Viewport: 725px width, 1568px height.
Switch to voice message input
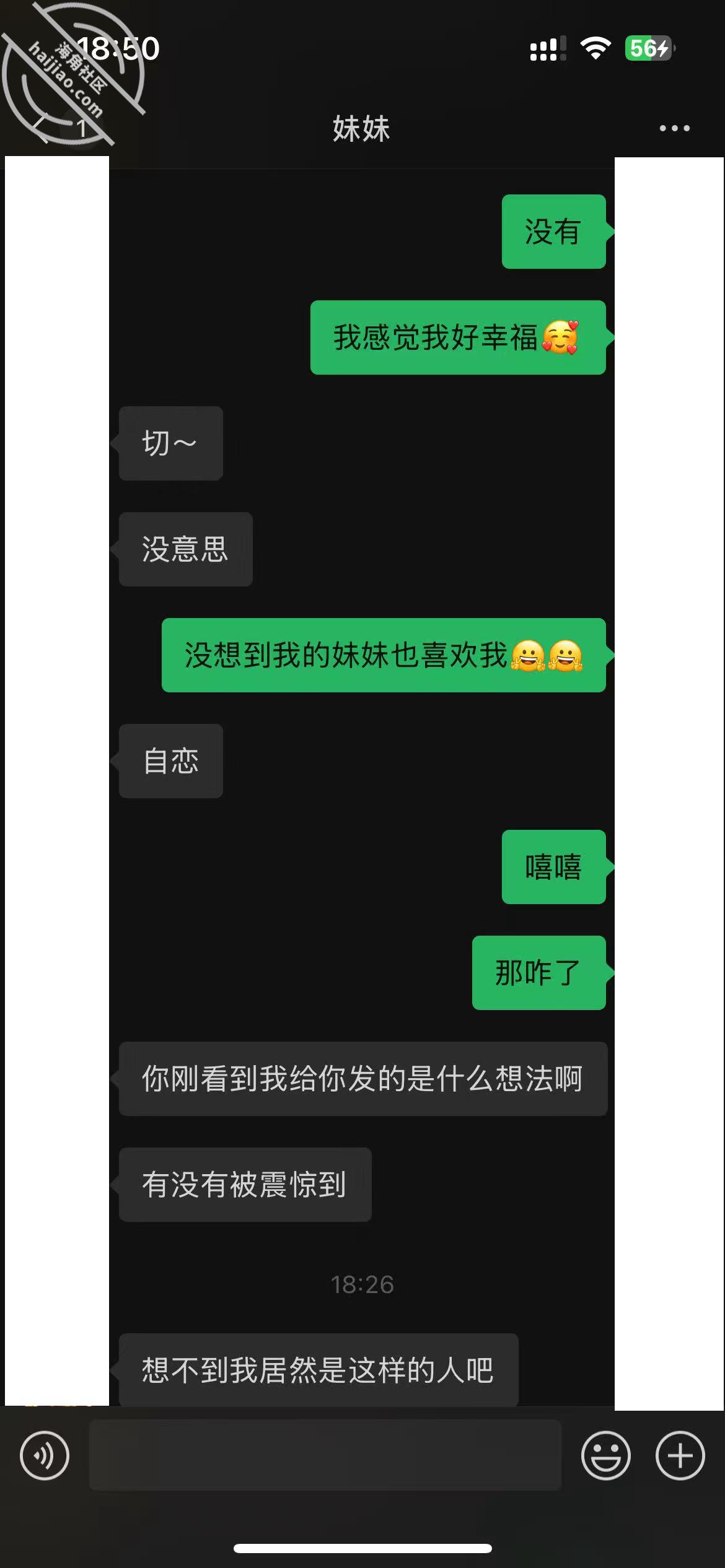45,1455
